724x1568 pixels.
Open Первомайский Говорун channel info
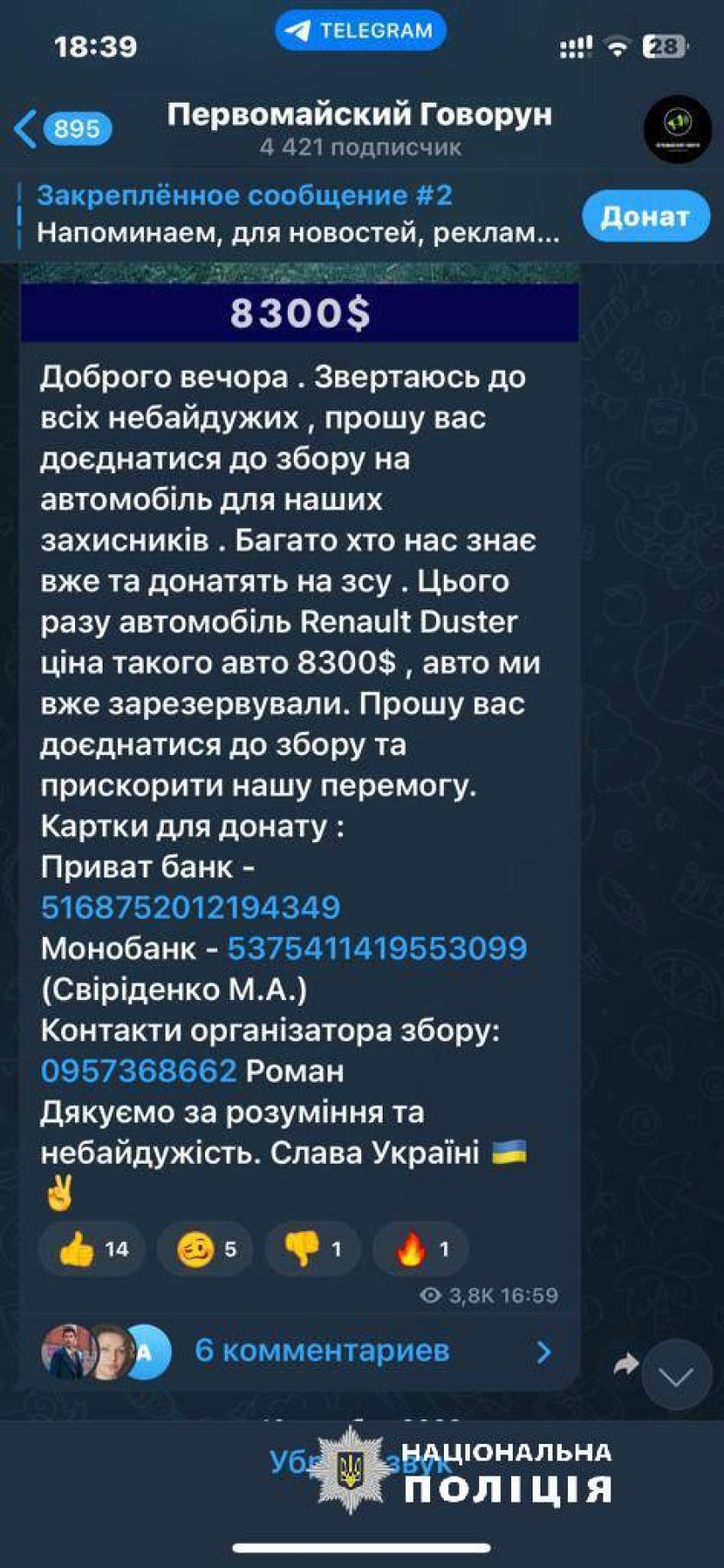click(359, 128)
